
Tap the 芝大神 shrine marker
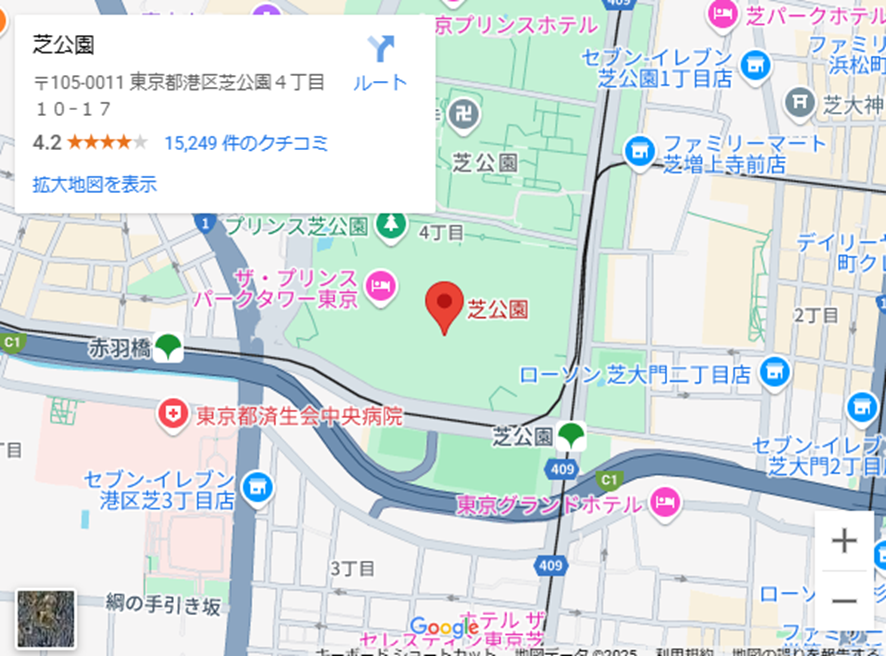click(x=800, y=101)
